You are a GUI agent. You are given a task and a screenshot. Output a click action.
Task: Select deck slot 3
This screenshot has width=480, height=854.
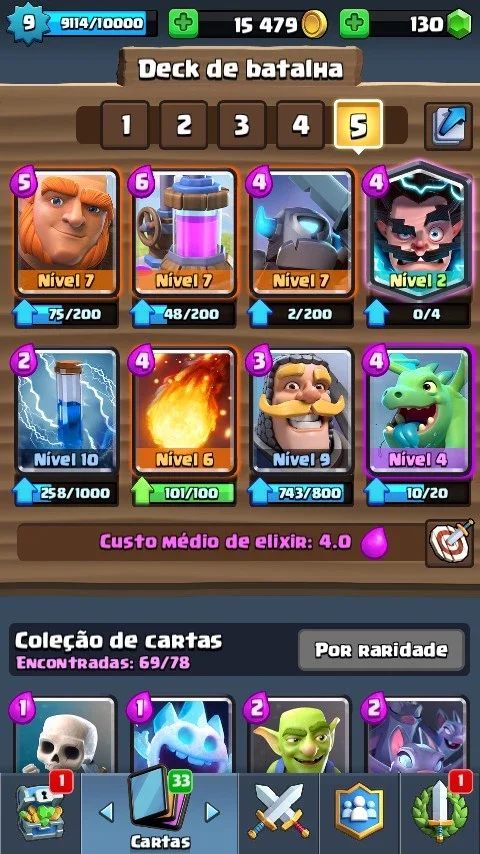(x=241, y=125)
